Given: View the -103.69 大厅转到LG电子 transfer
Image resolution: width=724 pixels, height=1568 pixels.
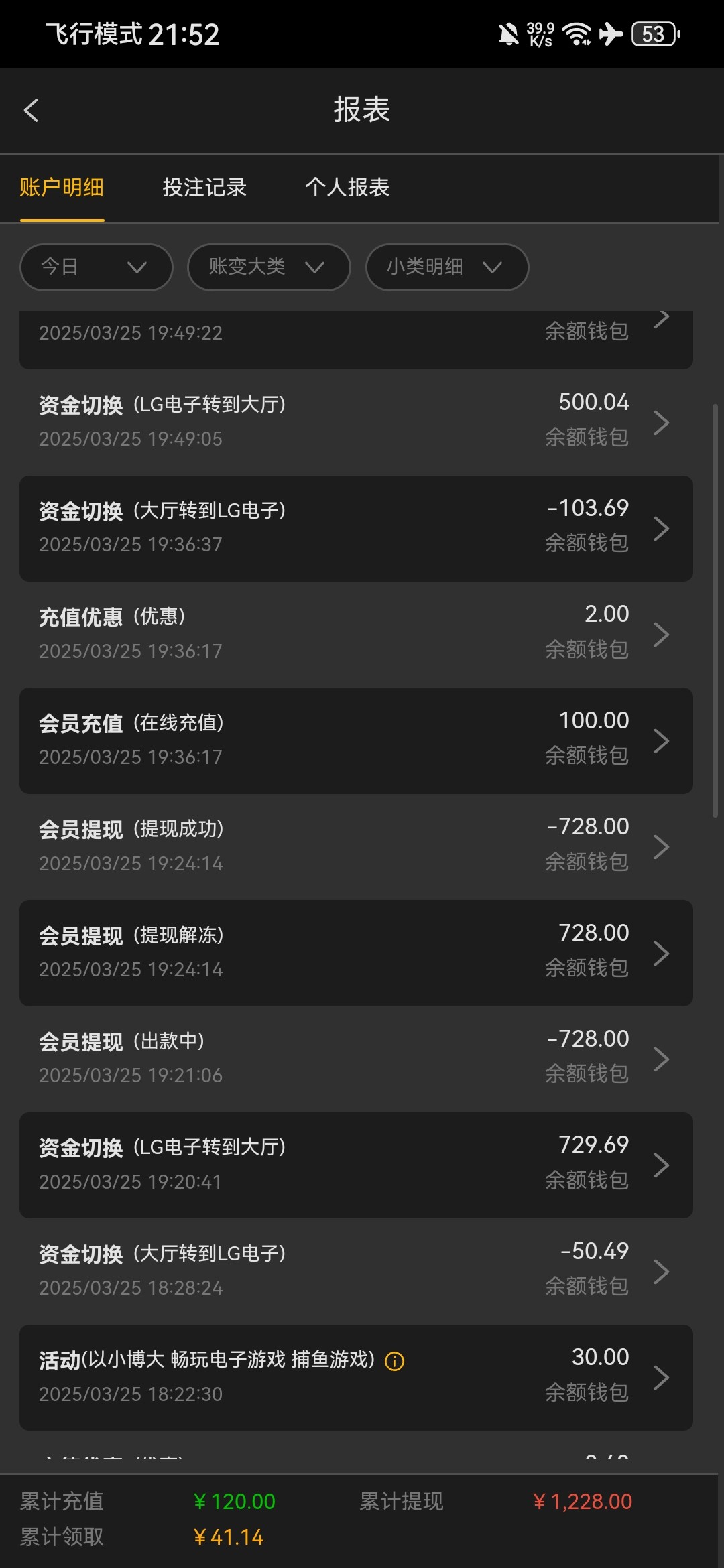Looking at the screenshot, I should coord(356,529).
